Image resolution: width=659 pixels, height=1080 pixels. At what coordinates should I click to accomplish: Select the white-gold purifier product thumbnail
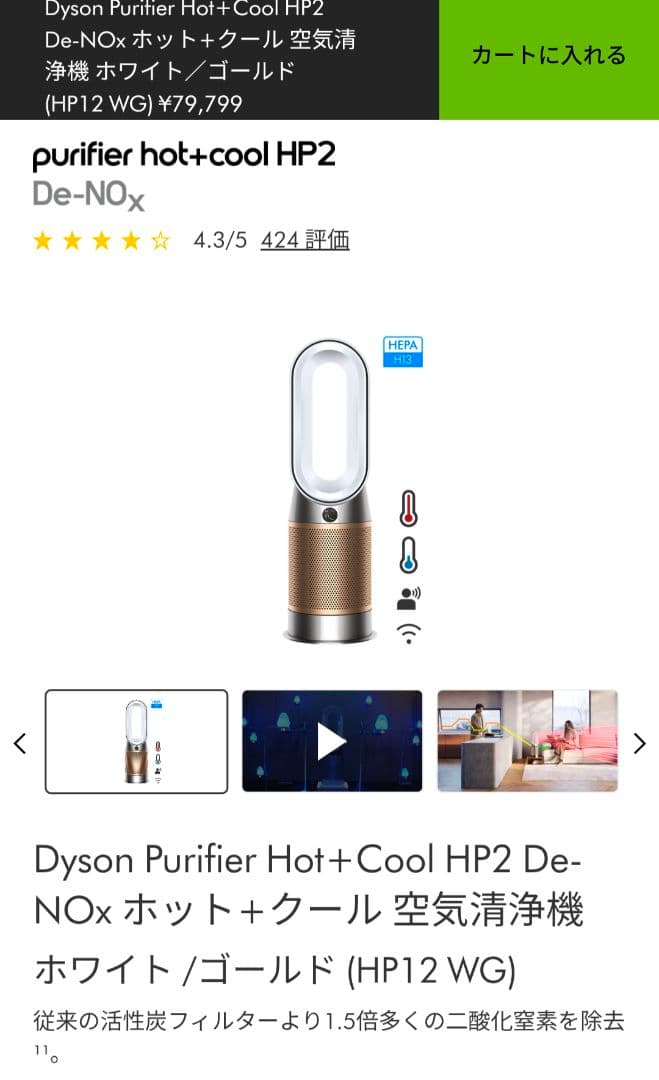pyautogui.click(x=136, y=741)
